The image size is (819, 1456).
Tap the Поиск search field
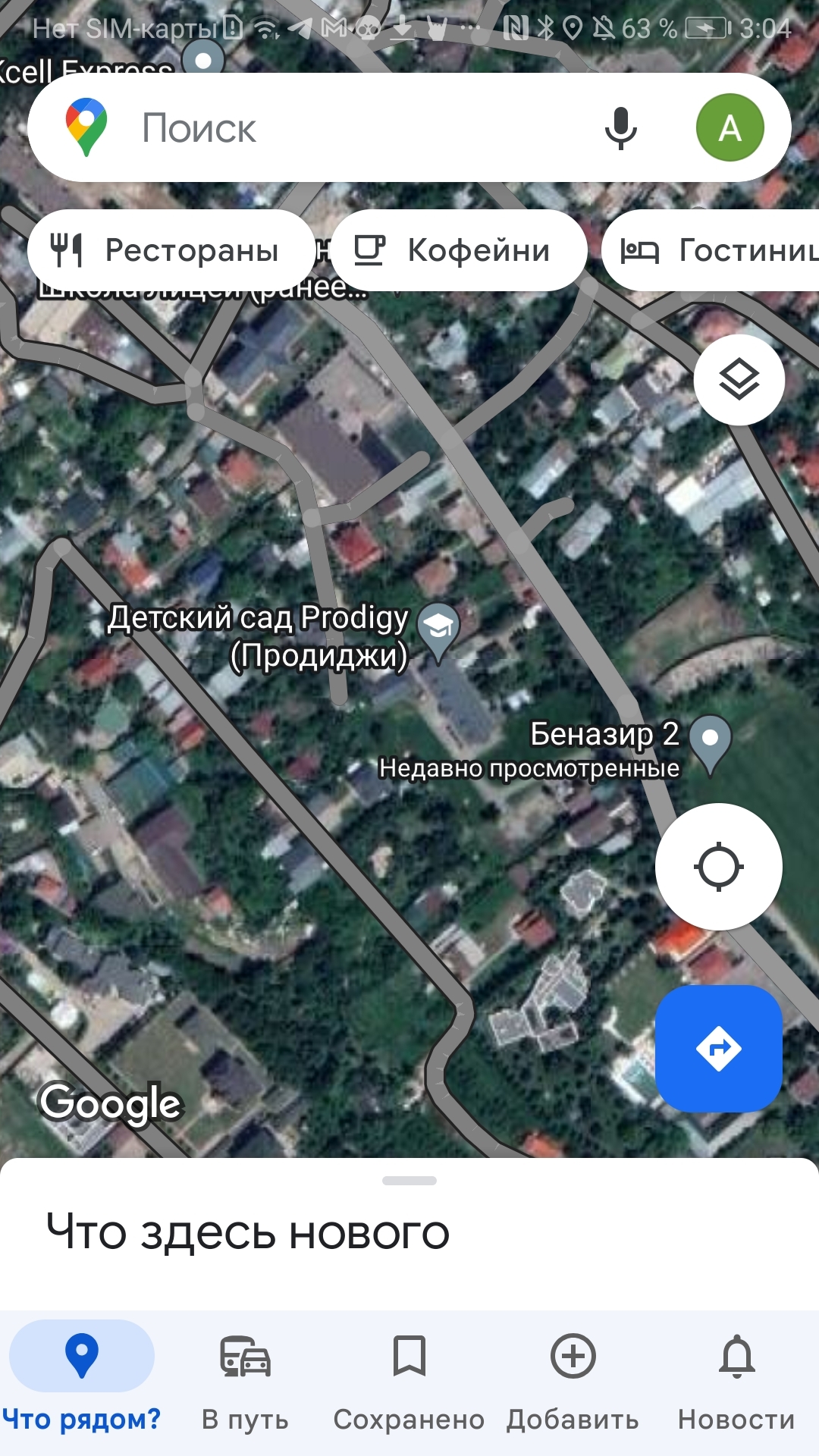point(341,127)
